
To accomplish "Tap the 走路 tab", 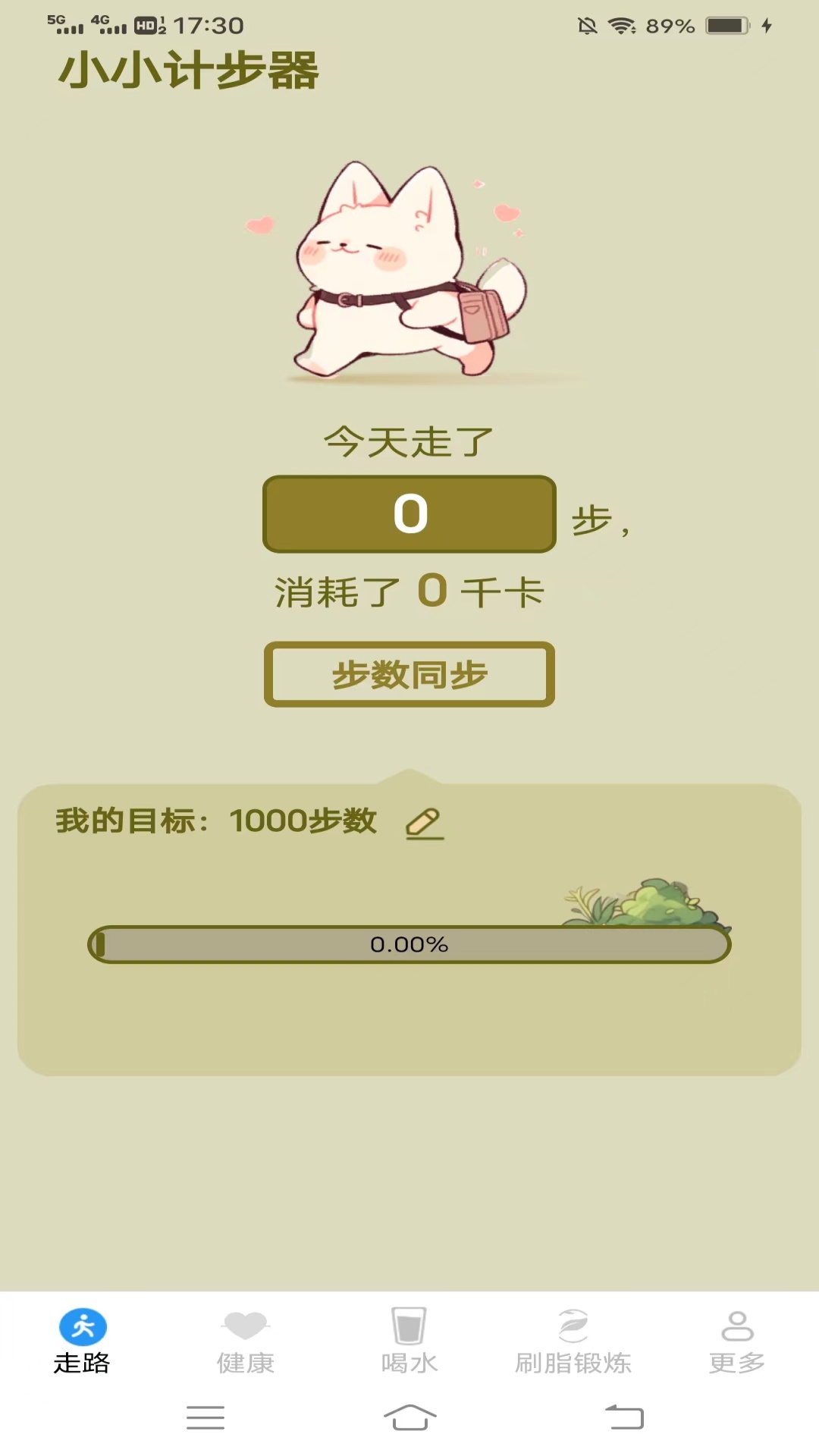I will (x=82, y=1341).
